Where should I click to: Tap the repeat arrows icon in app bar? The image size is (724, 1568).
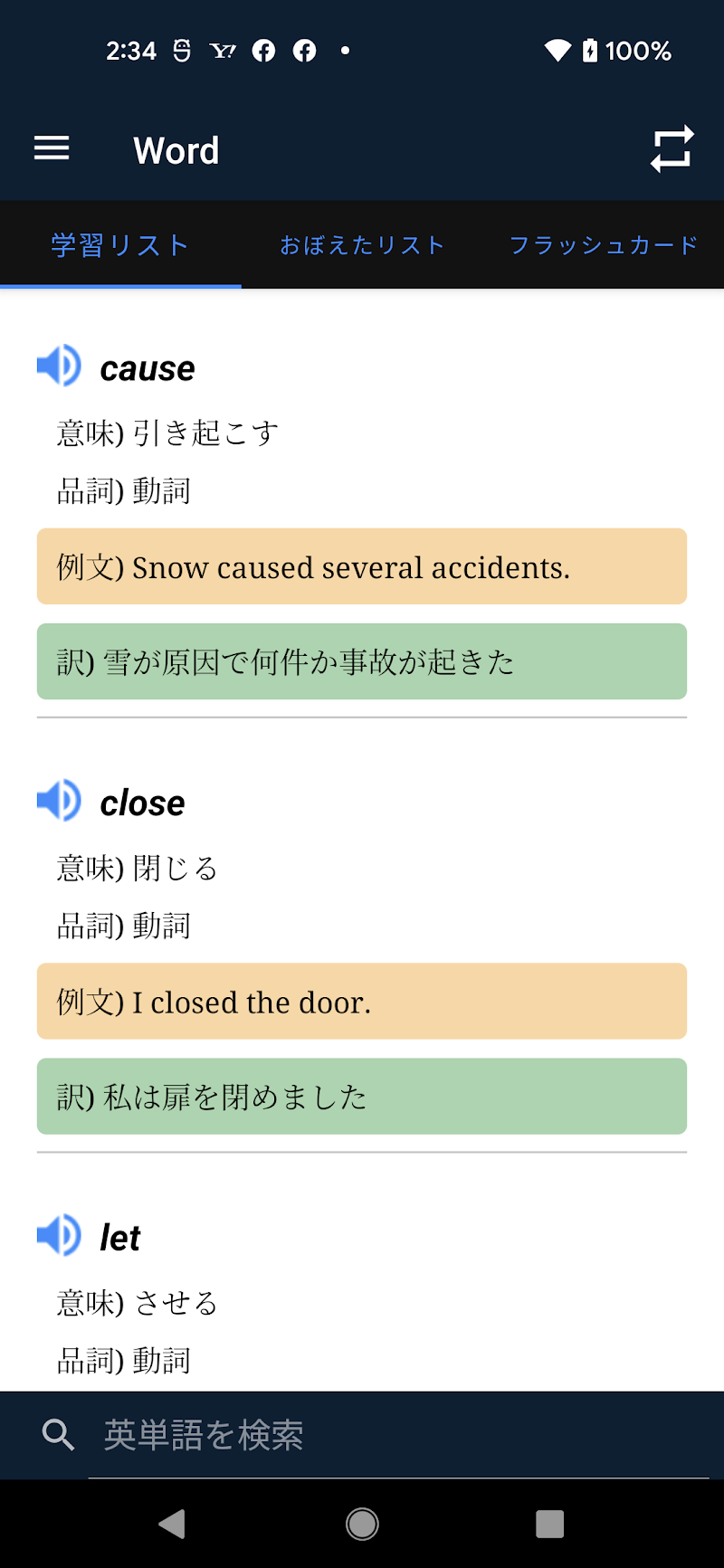click(x=672, y=149)
